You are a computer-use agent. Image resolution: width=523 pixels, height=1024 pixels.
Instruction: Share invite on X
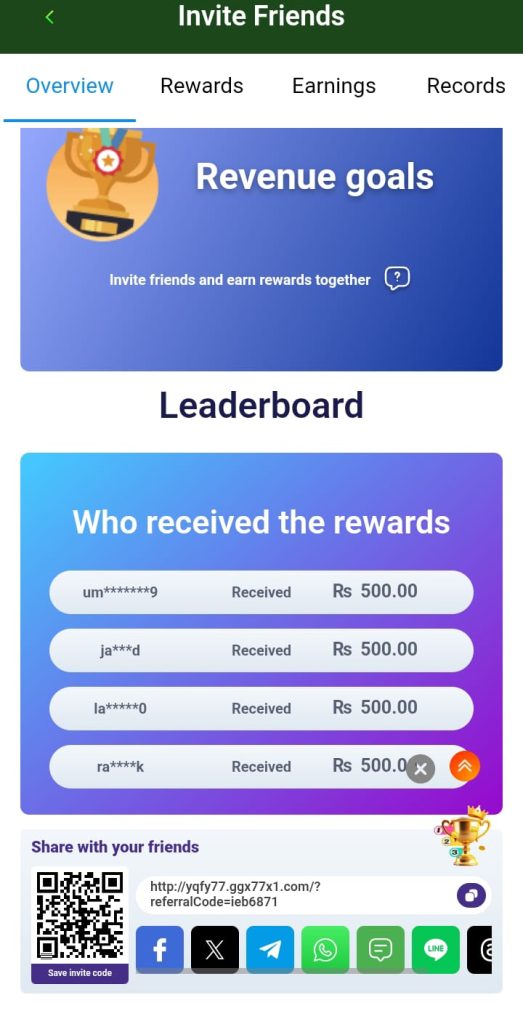click(215, 950)
